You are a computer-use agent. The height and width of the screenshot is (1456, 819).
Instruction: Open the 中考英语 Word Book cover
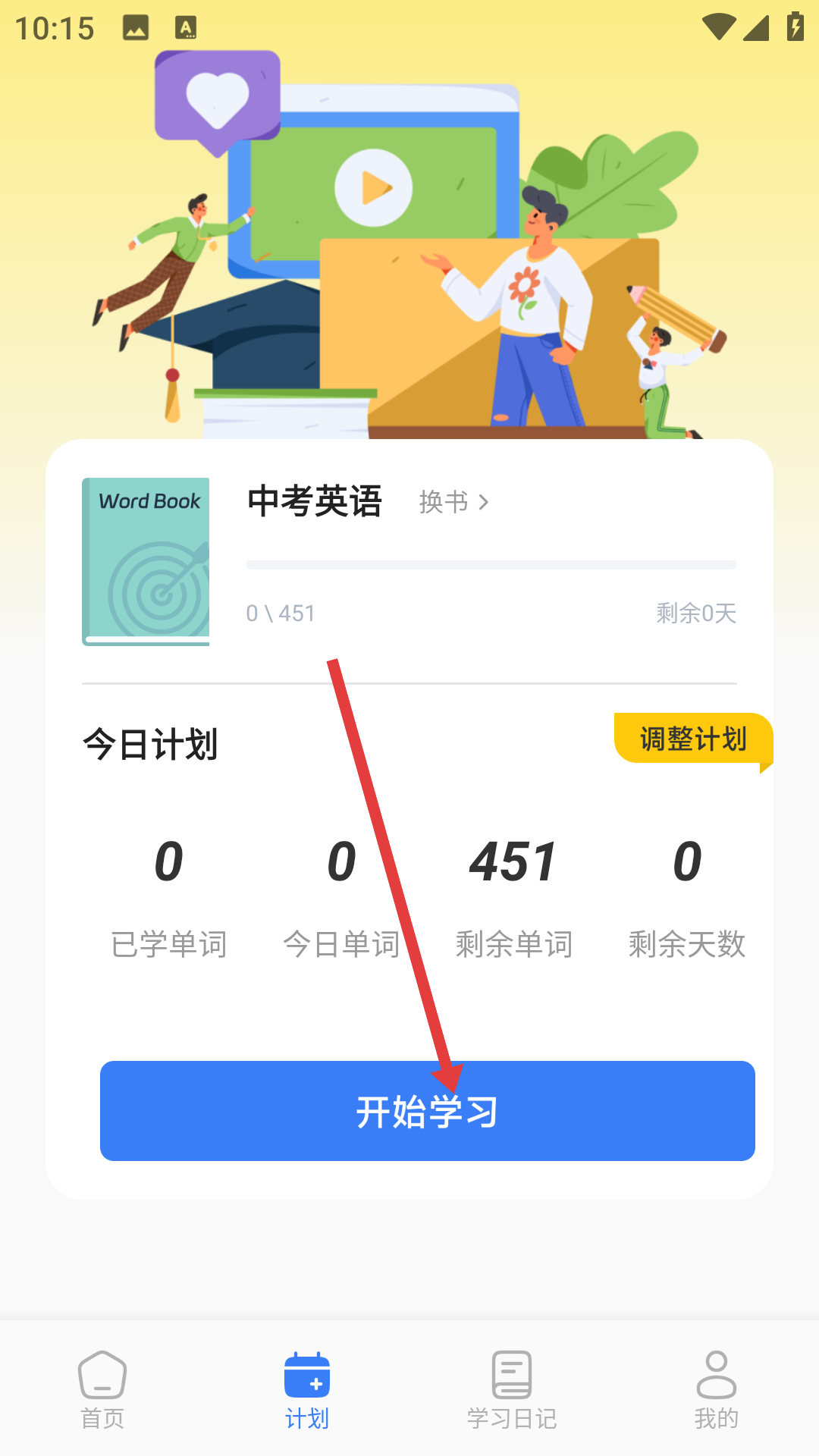pyautogui.click(x=146, y=562)
